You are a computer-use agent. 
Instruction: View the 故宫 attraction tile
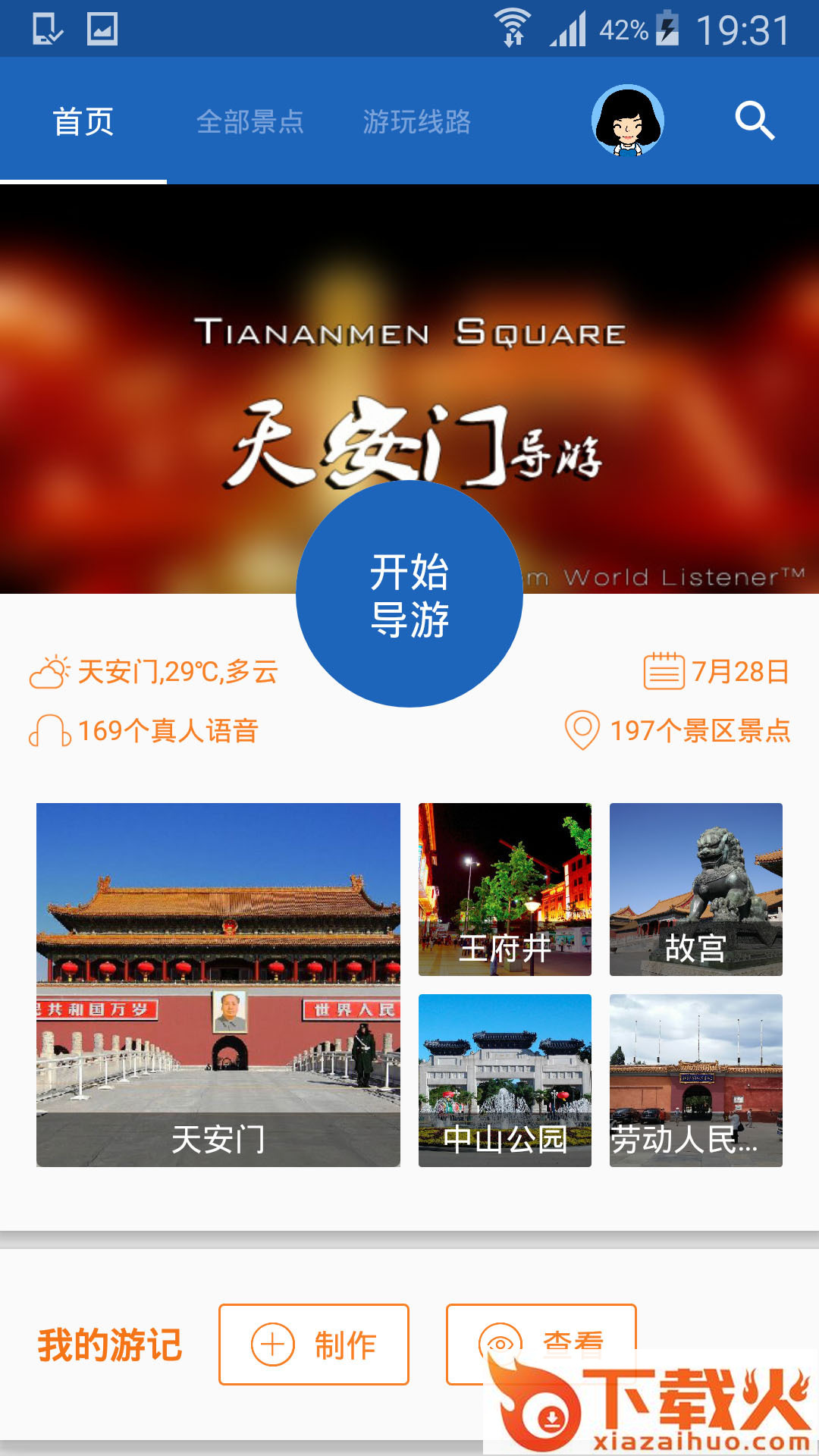click(696, 889)
